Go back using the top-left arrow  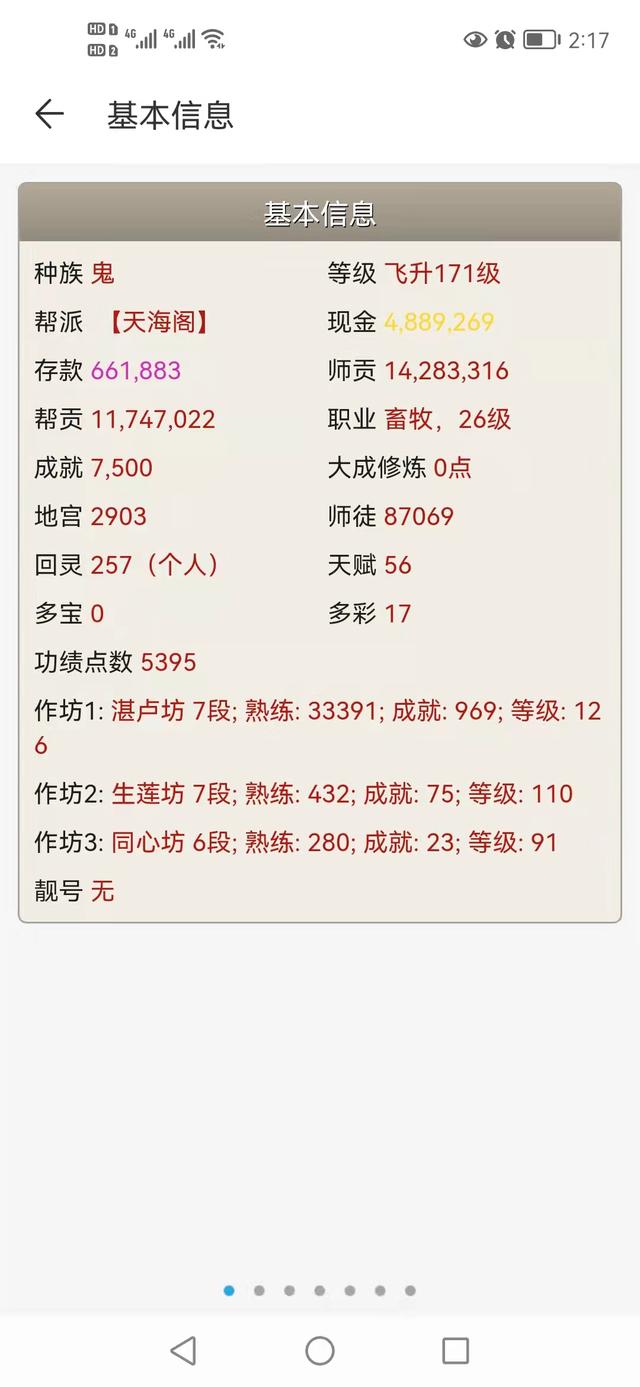(x=49, y=115)
